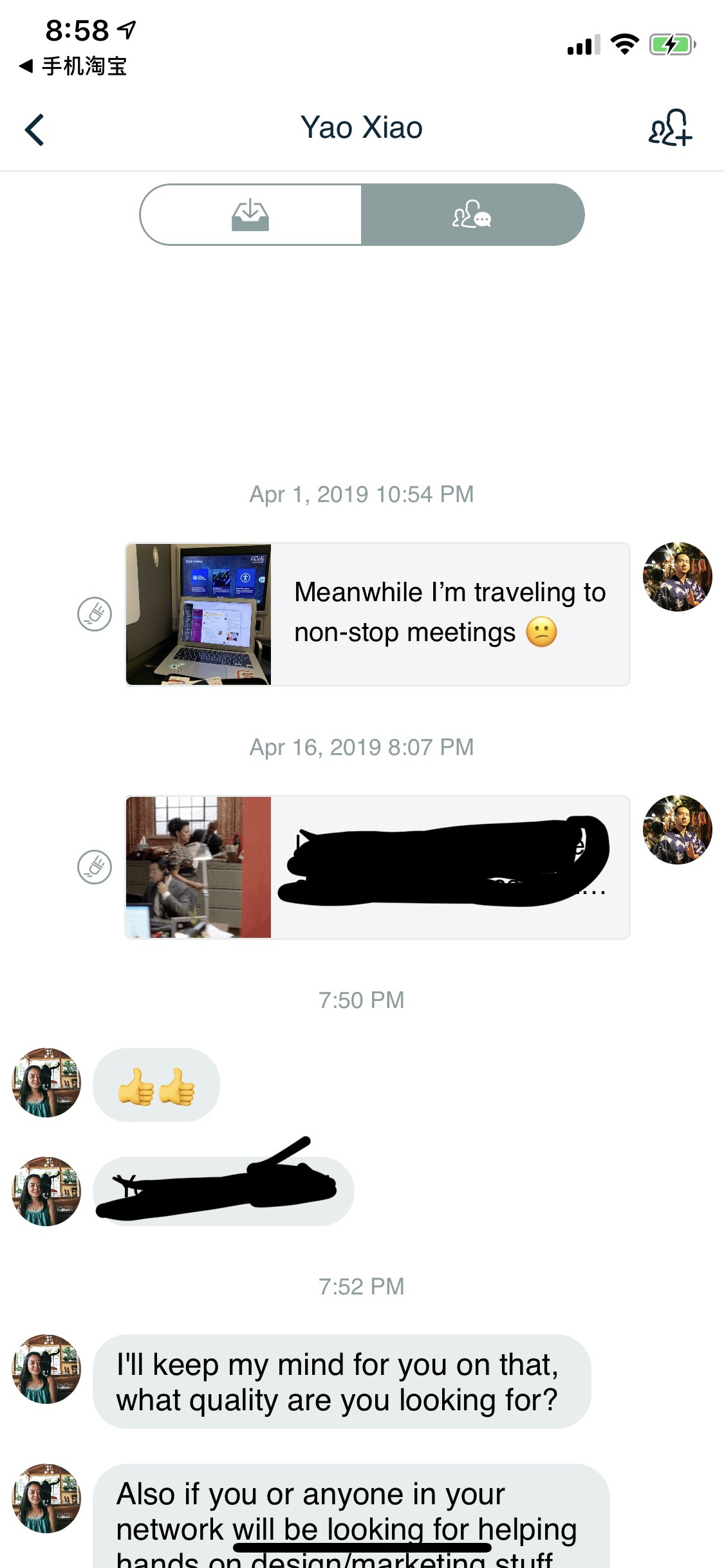This screenshot has height=1568, width=724.
Task: Tap clap icon beside the April 1 post
Action: (95, 614)
